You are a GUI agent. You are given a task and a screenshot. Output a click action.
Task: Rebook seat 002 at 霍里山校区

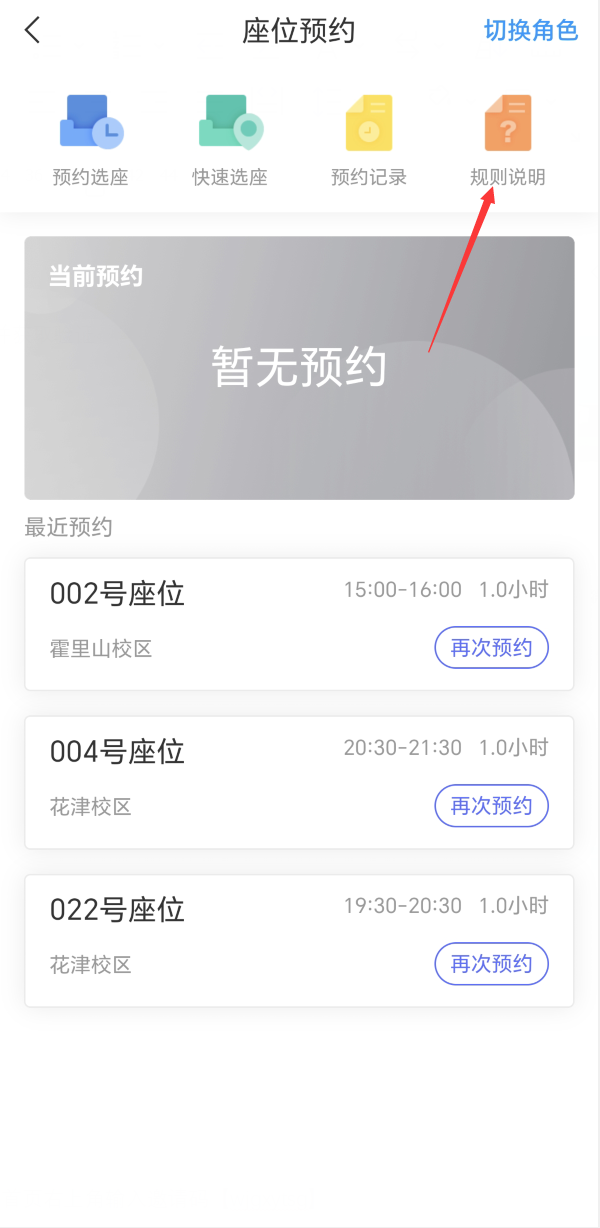point(491,648)
